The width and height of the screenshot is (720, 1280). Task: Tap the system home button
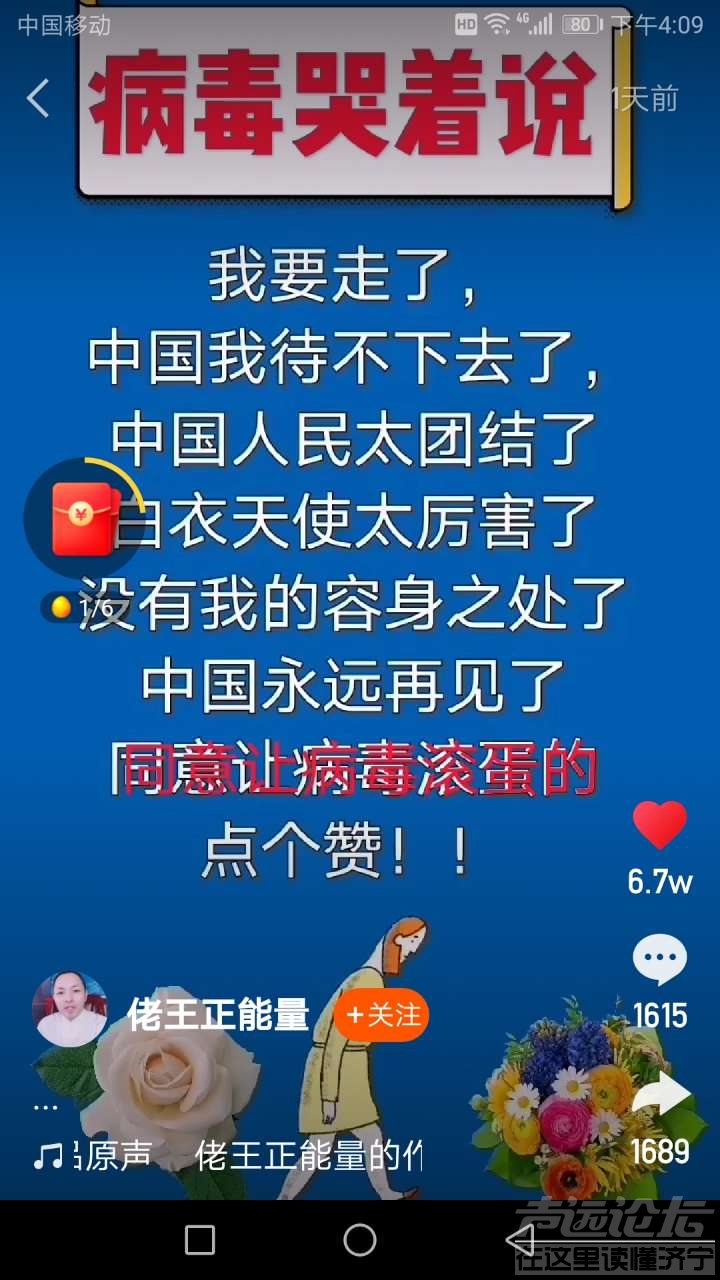pos(360,1240)
